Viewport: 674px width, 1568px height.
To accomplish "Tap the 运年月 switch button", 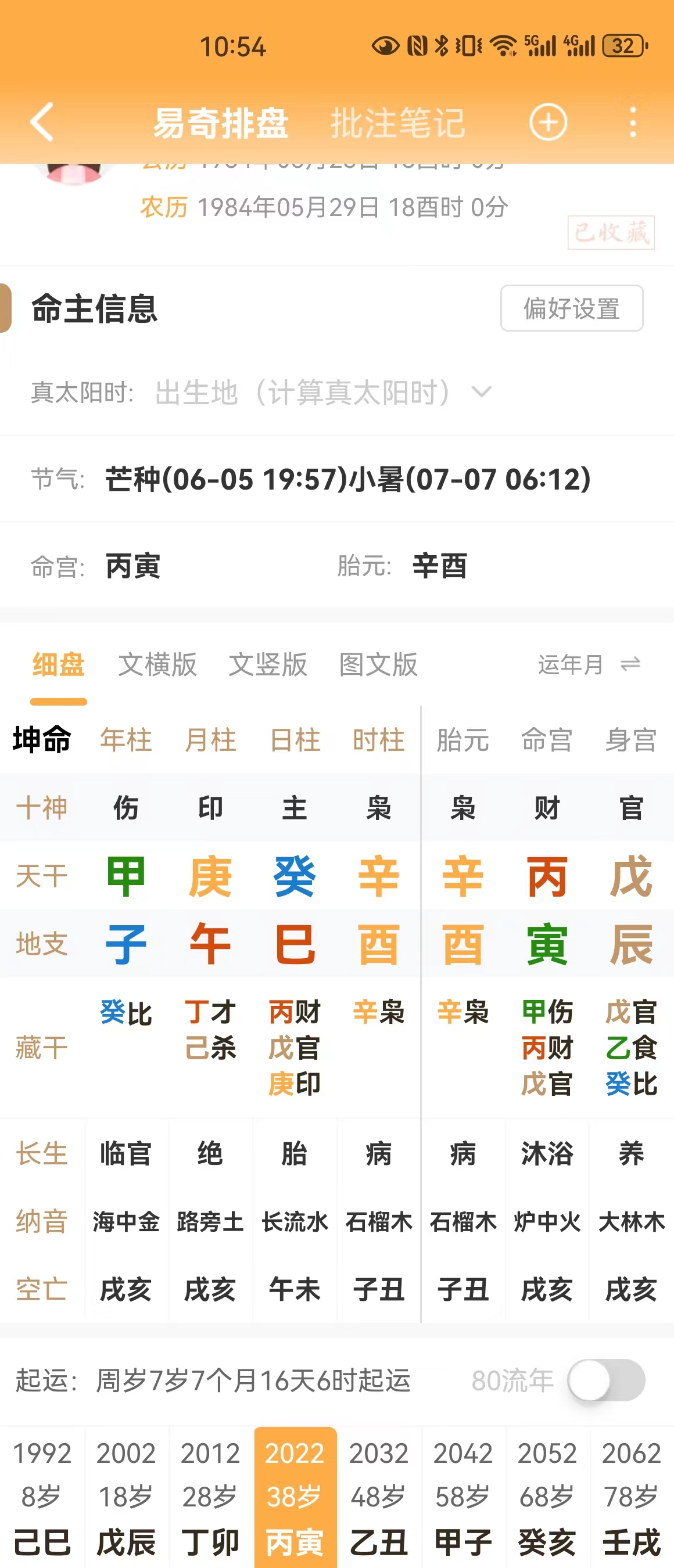I will pyautogui.click(x=589, y=664).
